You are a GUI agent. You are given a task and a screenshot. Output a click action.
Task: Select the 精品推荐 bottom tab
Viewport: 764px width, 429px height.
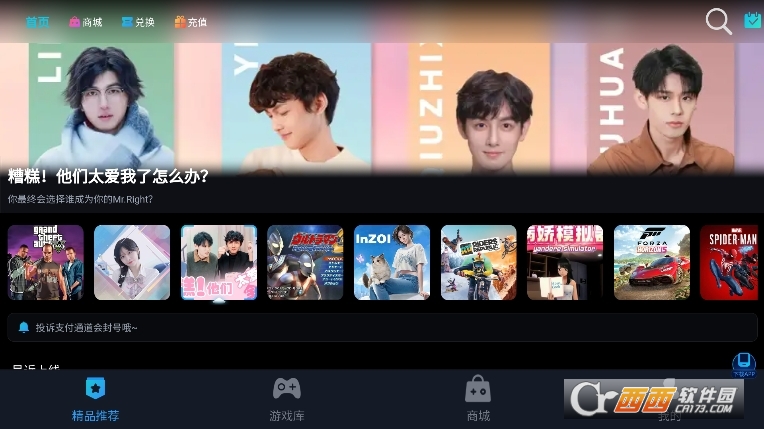pyautogui.click(x=96, y=399)
